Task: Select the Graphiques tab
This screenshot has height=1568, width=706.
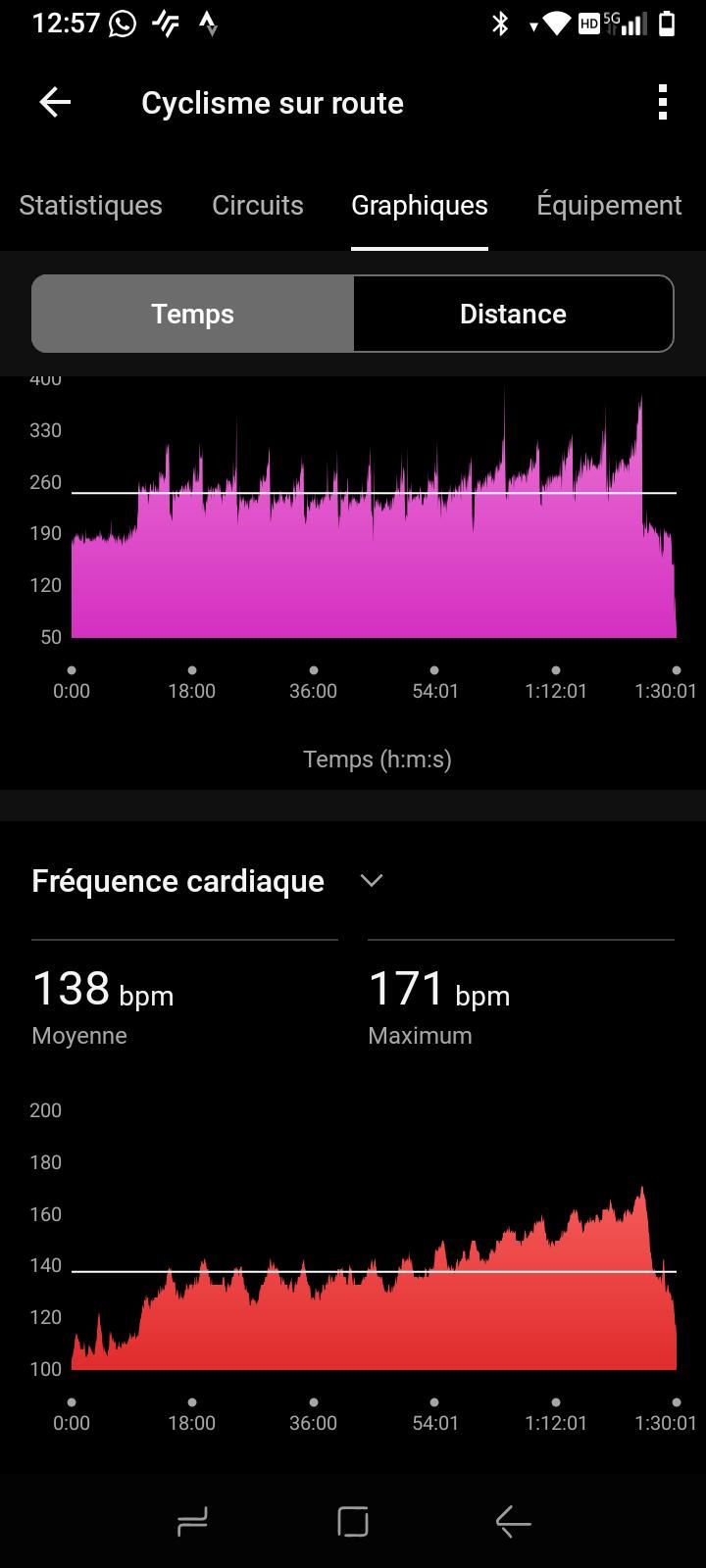Action: click(x=420, y=206)
